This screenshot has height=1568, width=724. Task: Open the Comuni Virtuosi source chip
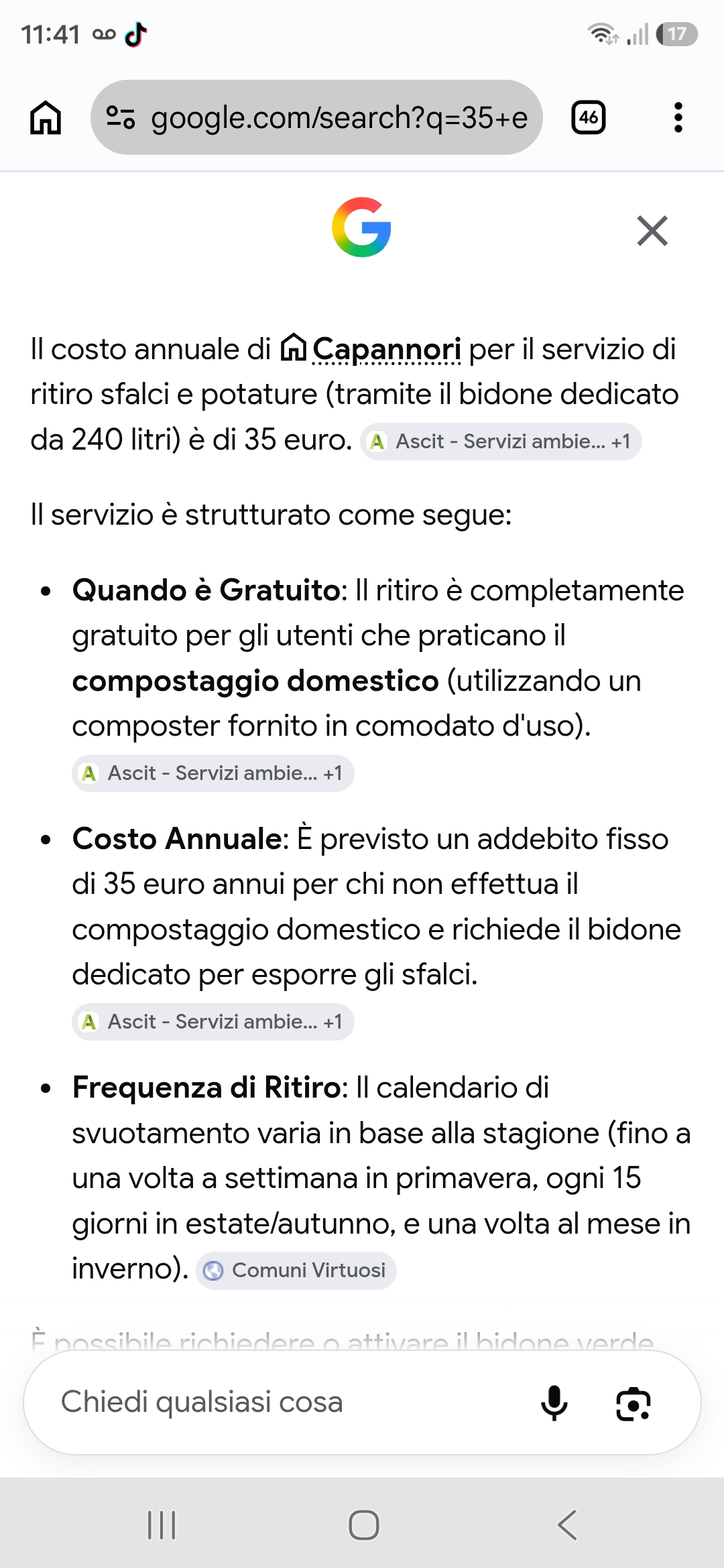click(296, 1270)
